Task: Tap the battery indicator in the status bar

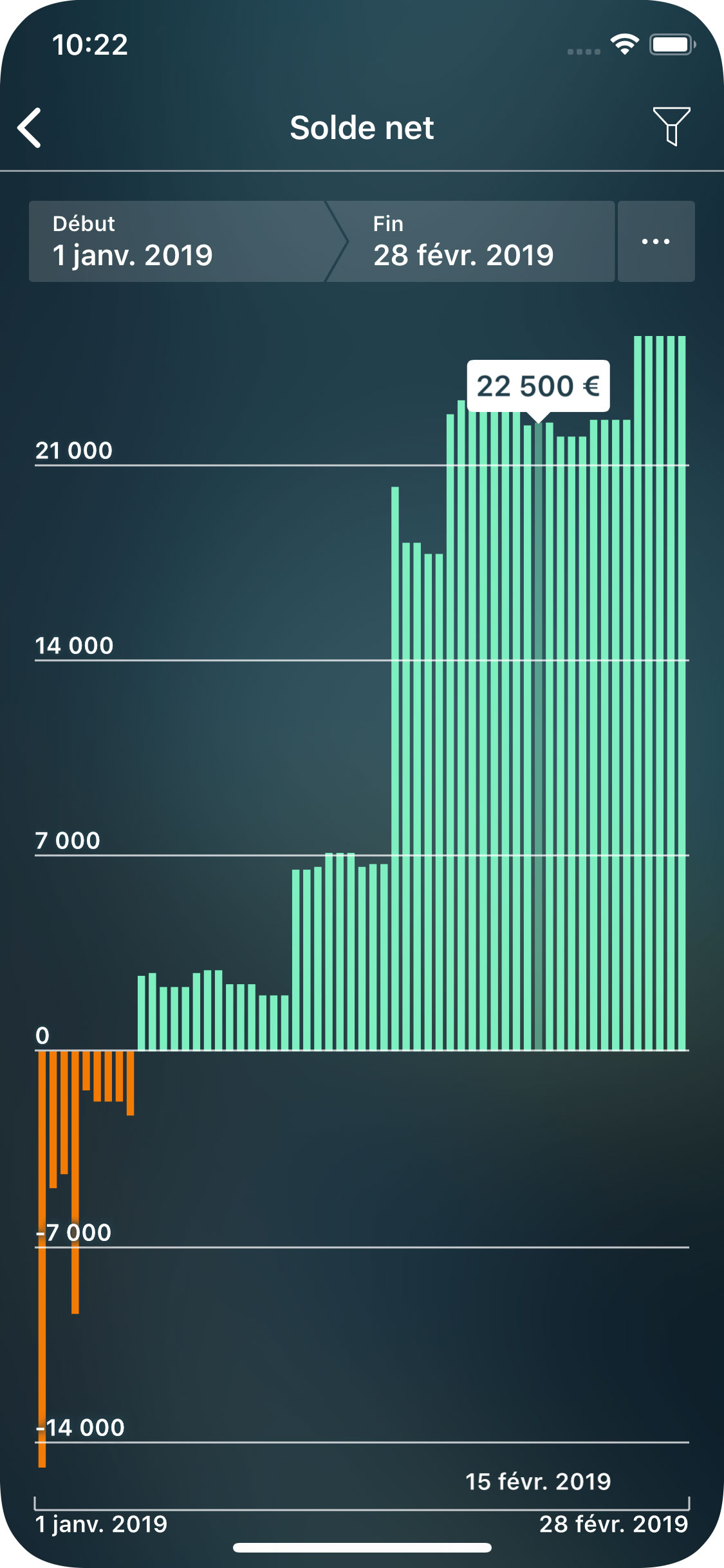Action: click(x=672, y=44)
